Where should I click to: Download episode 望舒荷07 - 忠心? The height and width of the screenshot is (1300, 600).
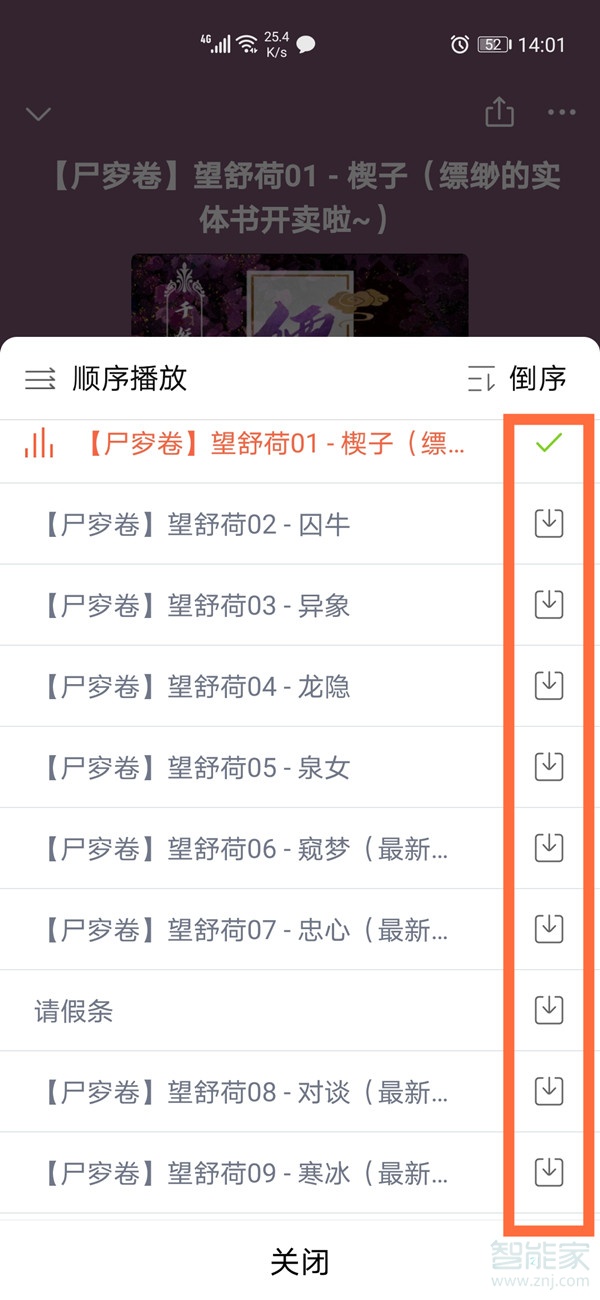point(548,928)
